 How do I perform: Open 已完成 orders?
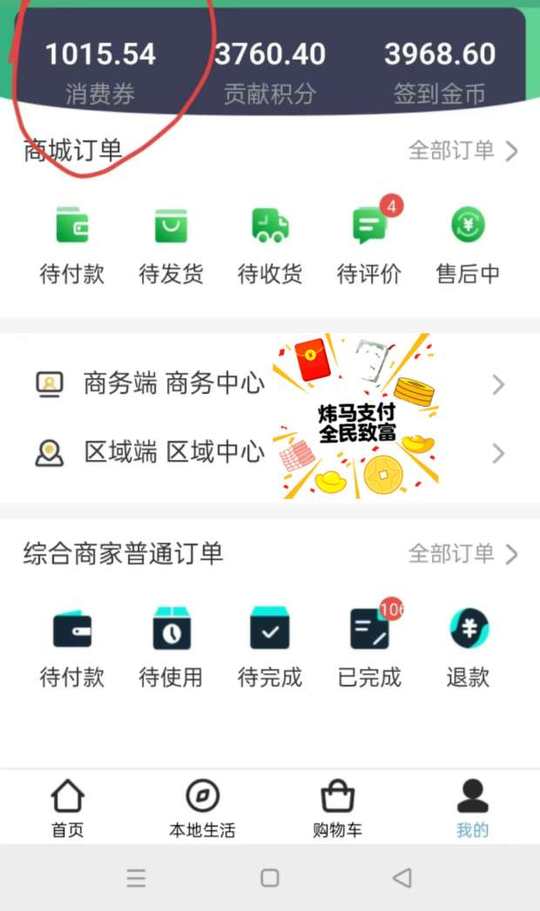[370, 645]
